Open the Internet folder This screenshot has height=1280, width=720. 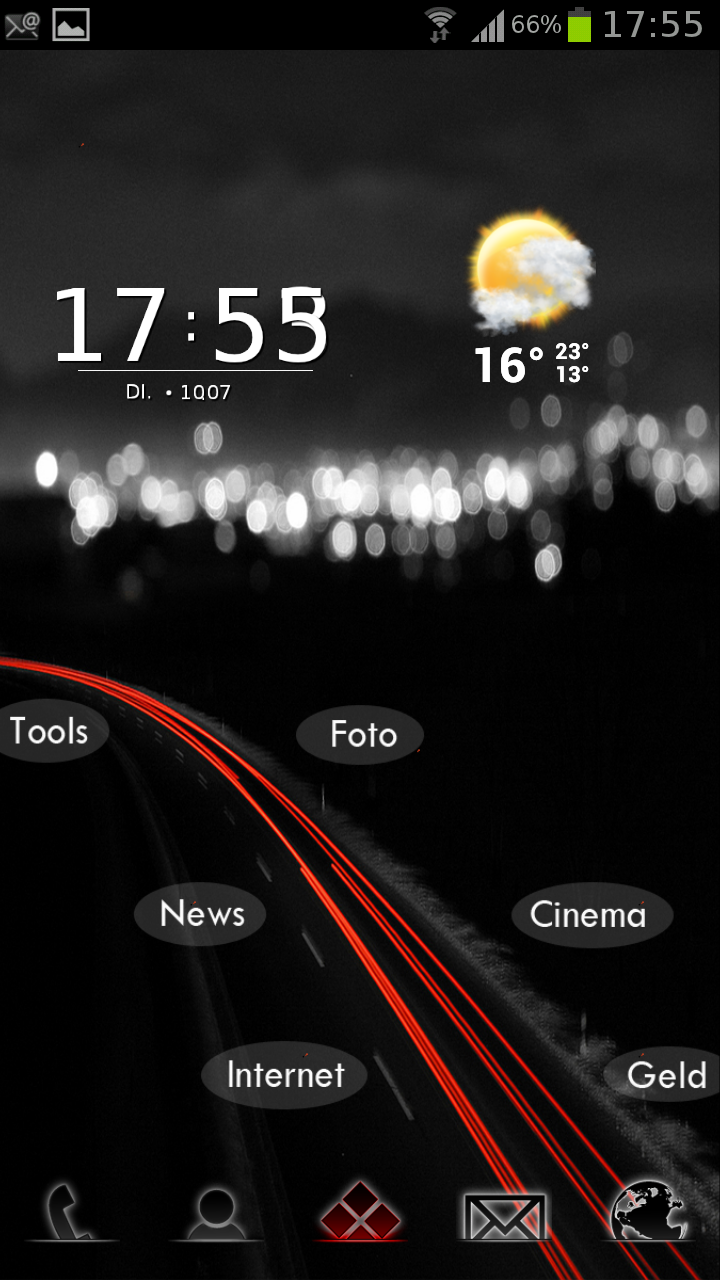pos(285,1076)
